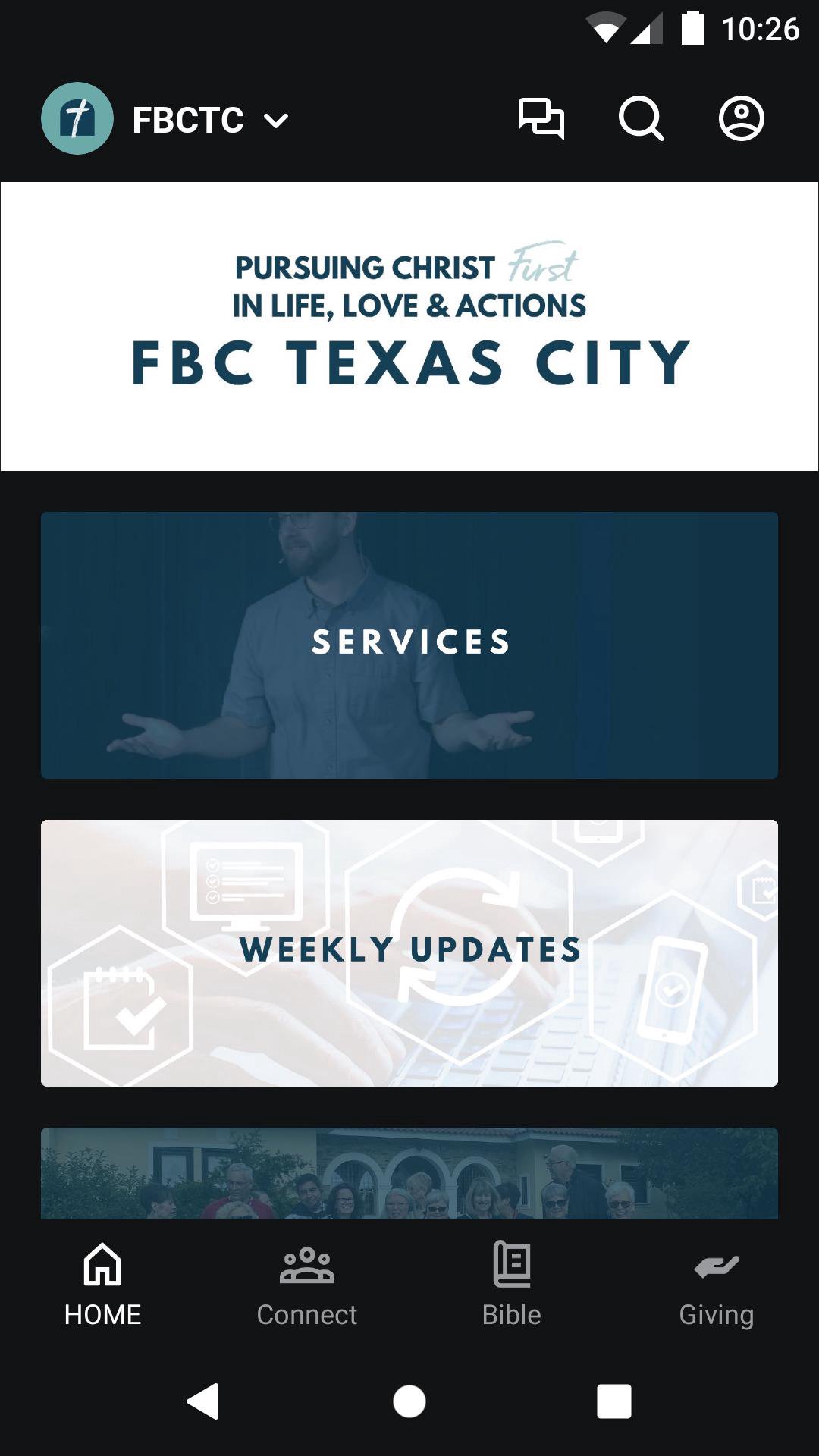Image resolution: width=819 pixels, height=1456 pixels.
Task: Open the user profile icon
Action: (741, 119)
